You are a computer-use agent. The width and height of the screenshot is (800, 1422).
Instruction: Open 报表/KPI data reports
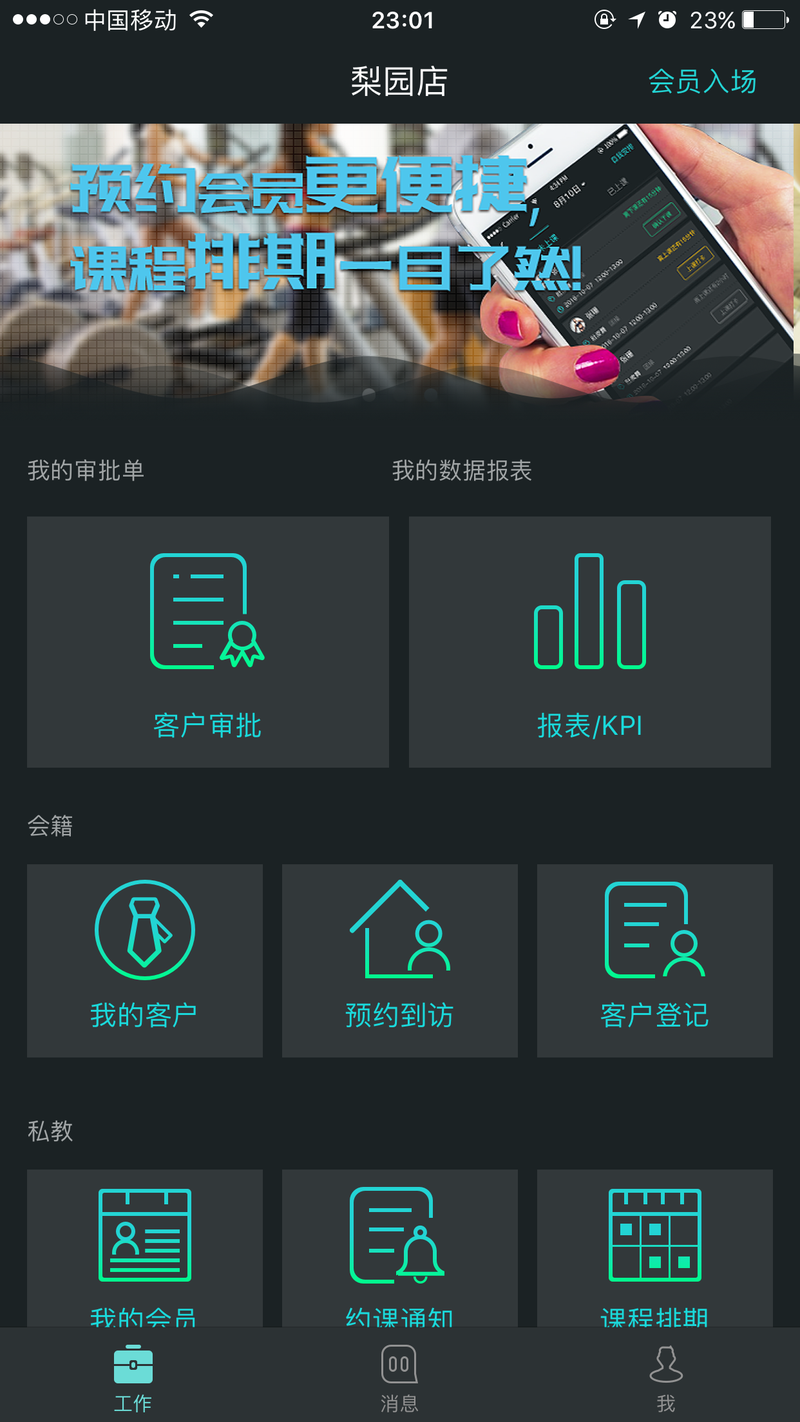point(590,642)
